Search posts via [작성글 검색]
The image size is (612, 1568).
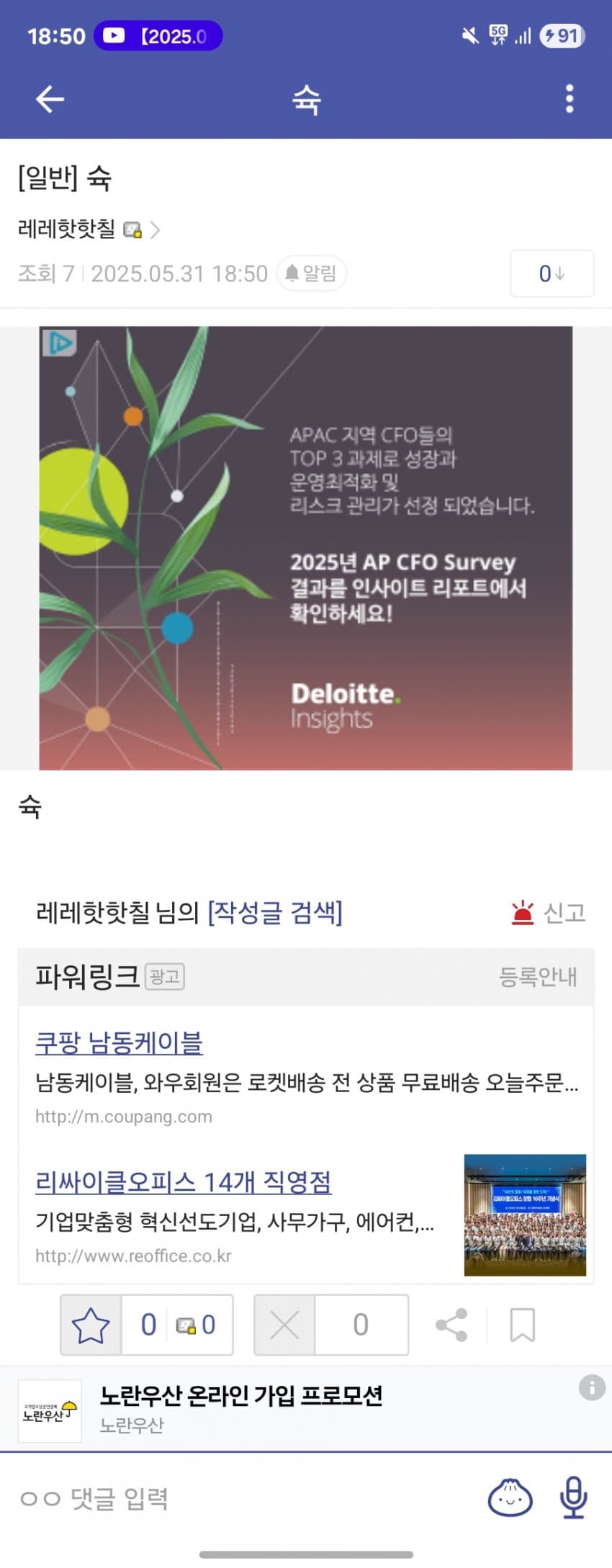pyautogui.click(x=275, y=912)
